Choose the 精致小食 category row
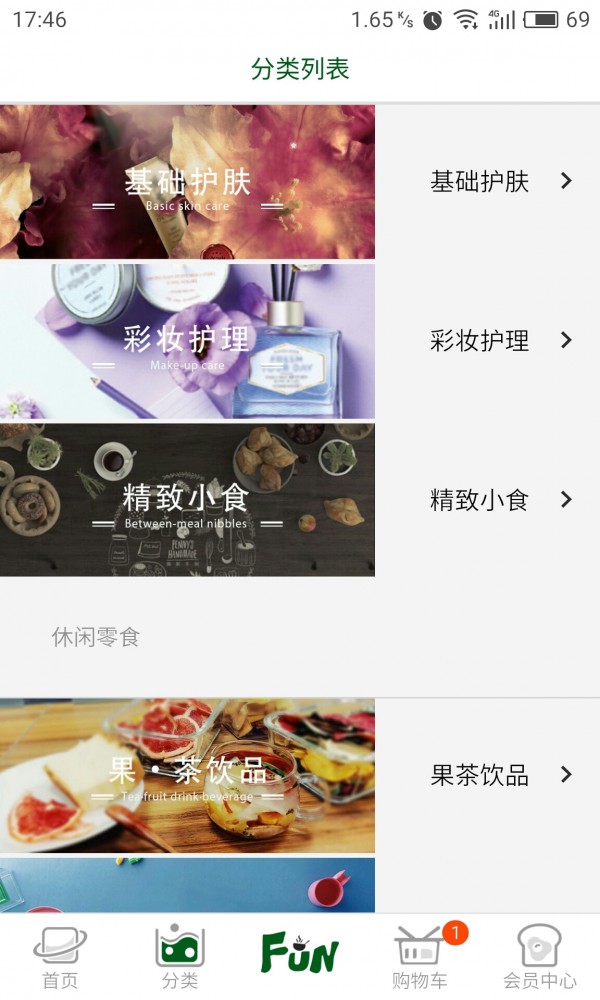The height and width of the screenshot is (1000, 600). (488, 500)
